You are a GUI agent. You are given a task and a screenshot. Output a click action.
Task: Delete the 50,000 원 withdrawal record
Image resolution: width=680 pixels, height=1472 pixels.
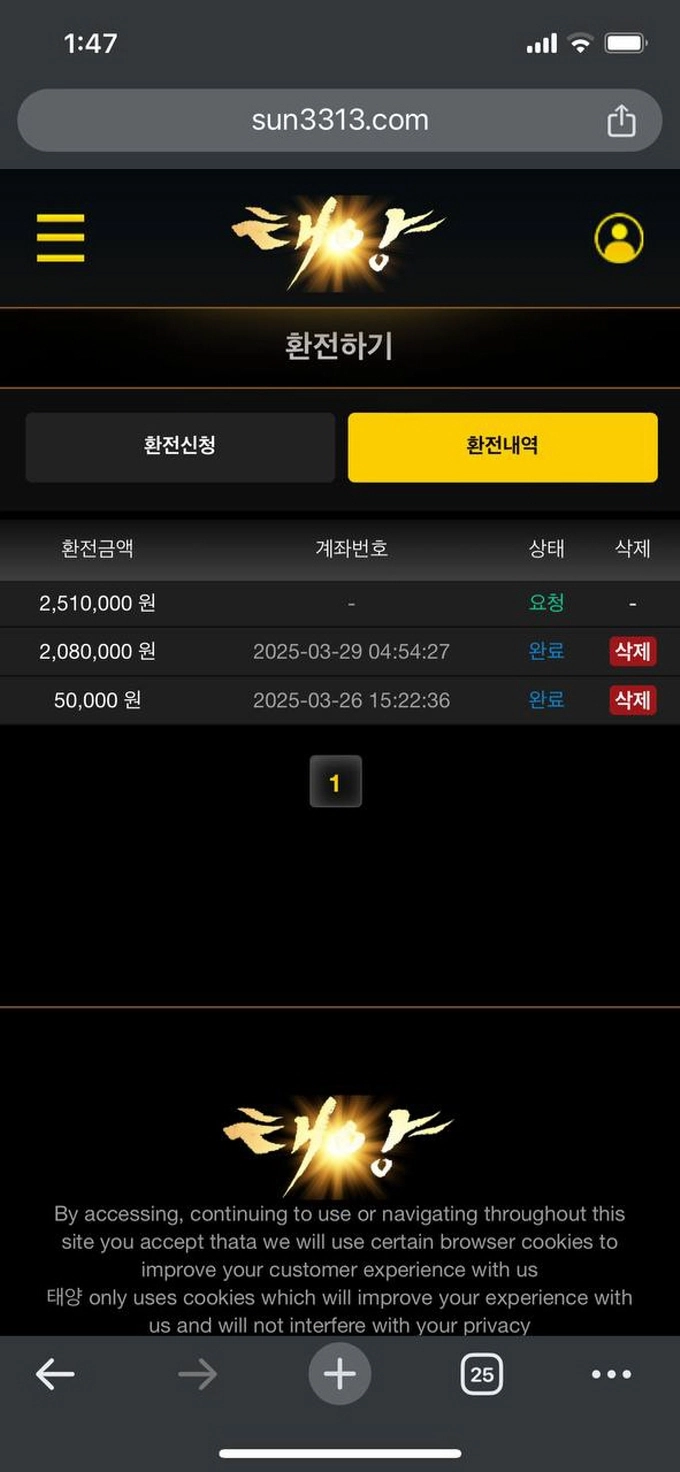tap(632, 700)
